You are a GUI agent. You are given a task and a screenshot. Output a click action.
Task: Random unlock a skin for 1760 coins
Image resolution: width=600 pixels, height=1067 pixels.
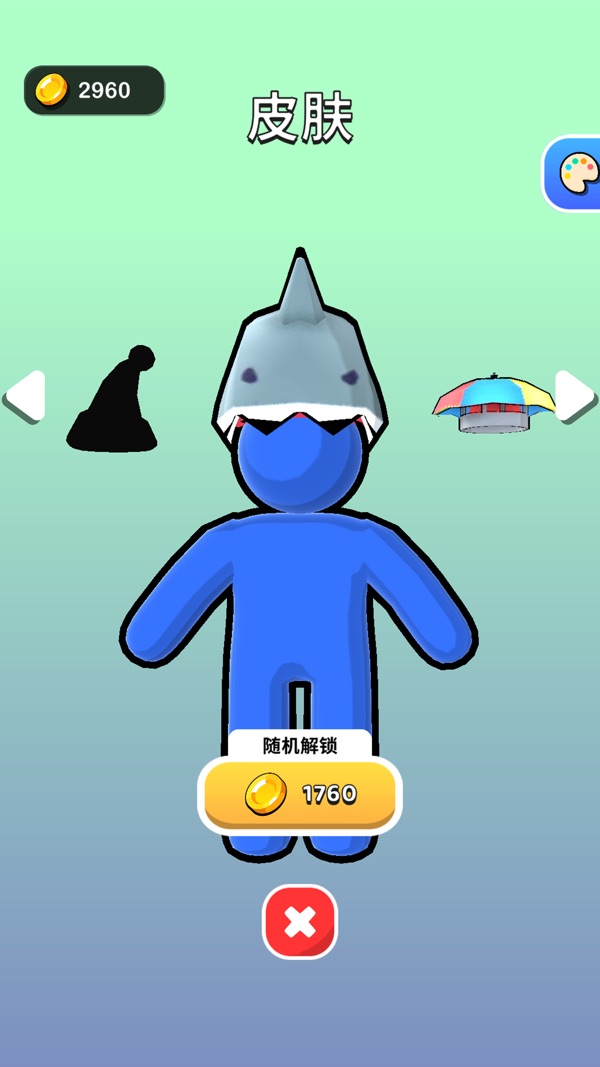(300, 795)
